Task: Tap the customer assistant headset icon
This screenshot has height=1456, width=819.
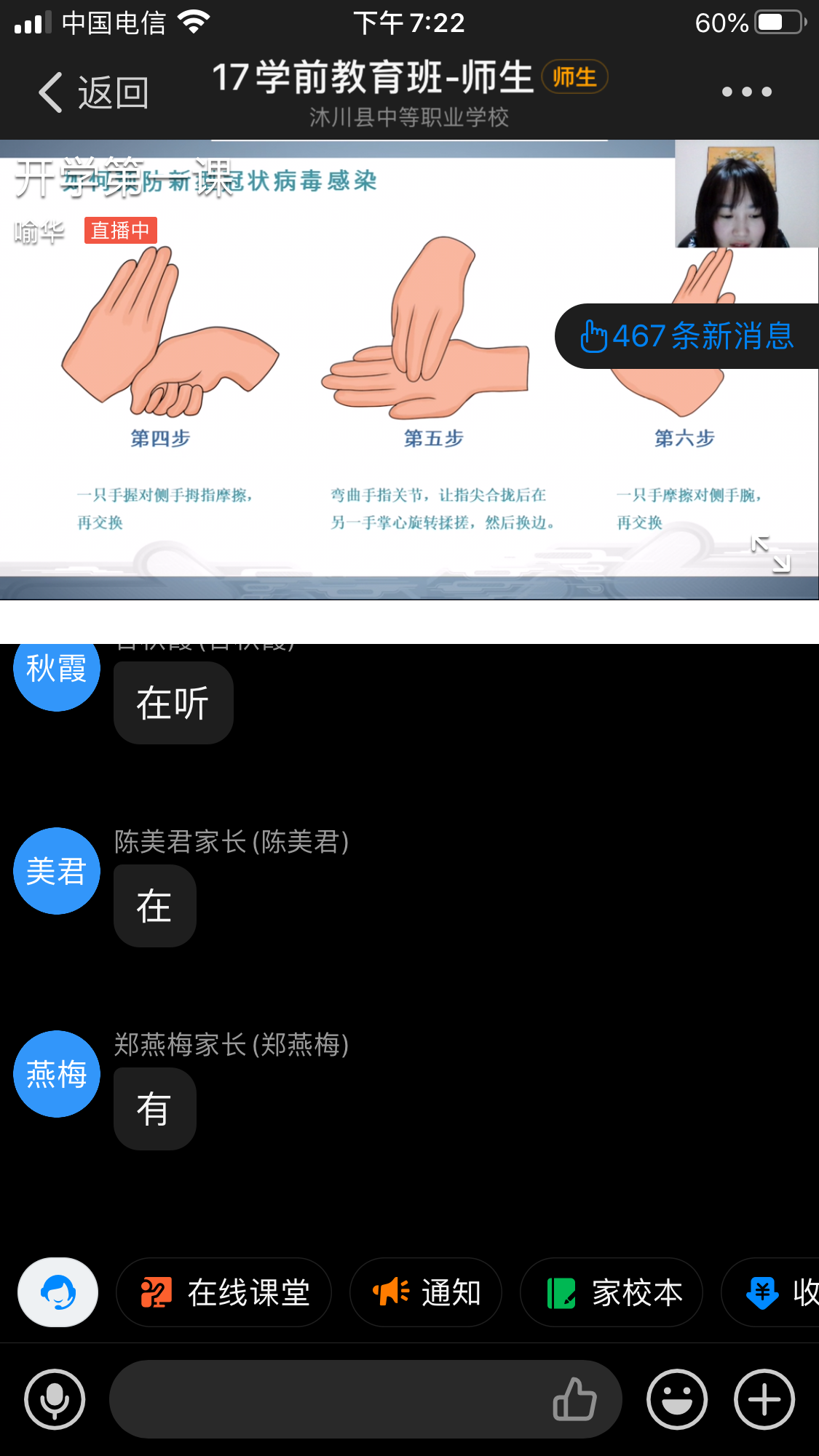Action: pyautogui.click(x=58, y=1292)
